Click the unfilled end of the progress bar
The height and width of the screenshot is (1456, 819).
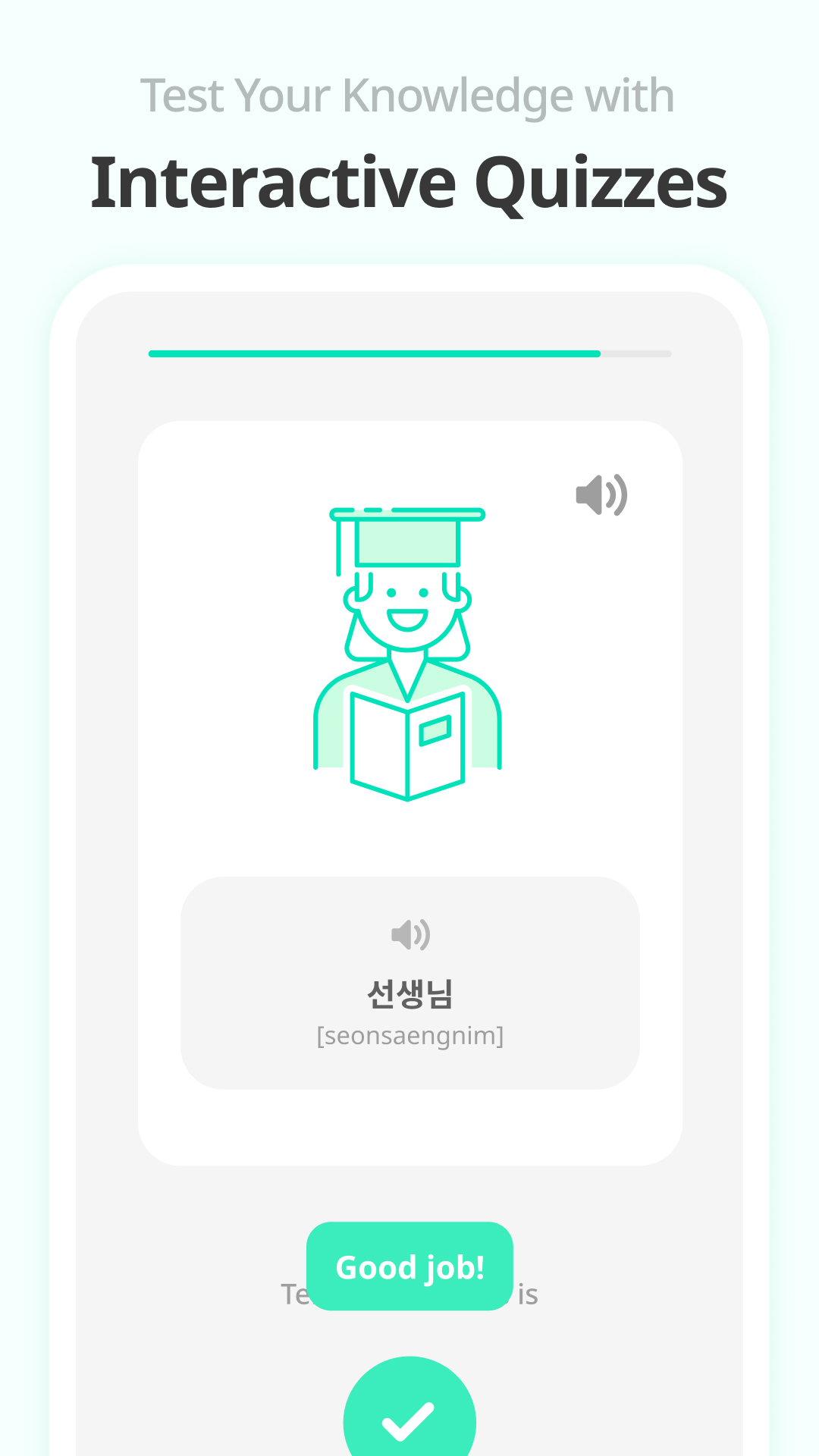click(x=635, y=353)
